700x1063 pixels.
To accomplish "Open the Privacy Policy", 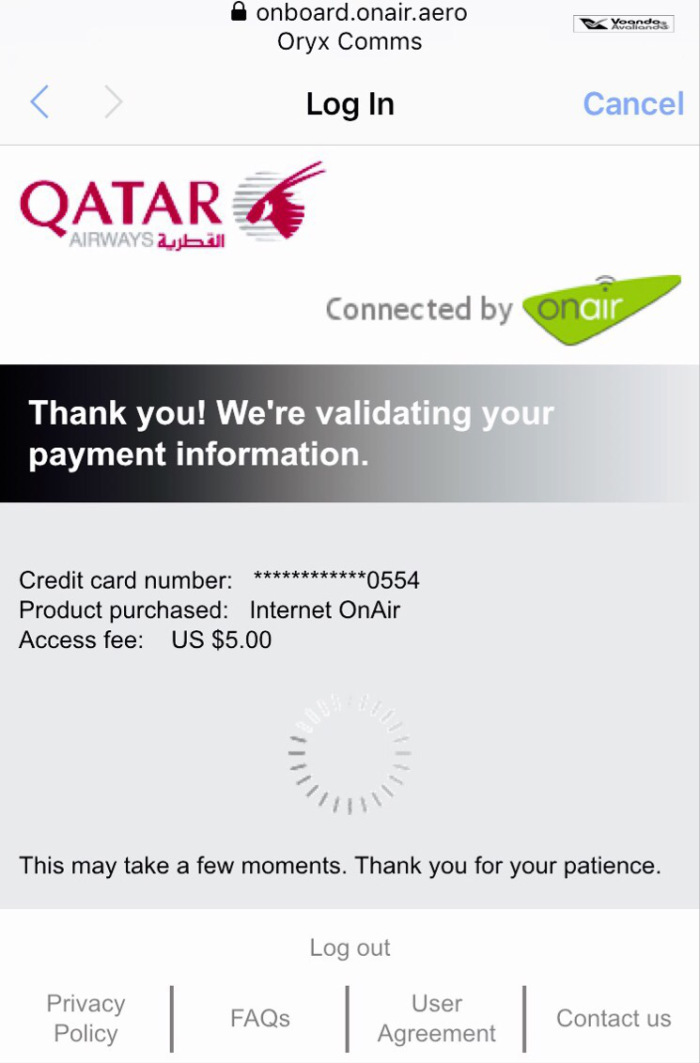I will pos(86,1018).
